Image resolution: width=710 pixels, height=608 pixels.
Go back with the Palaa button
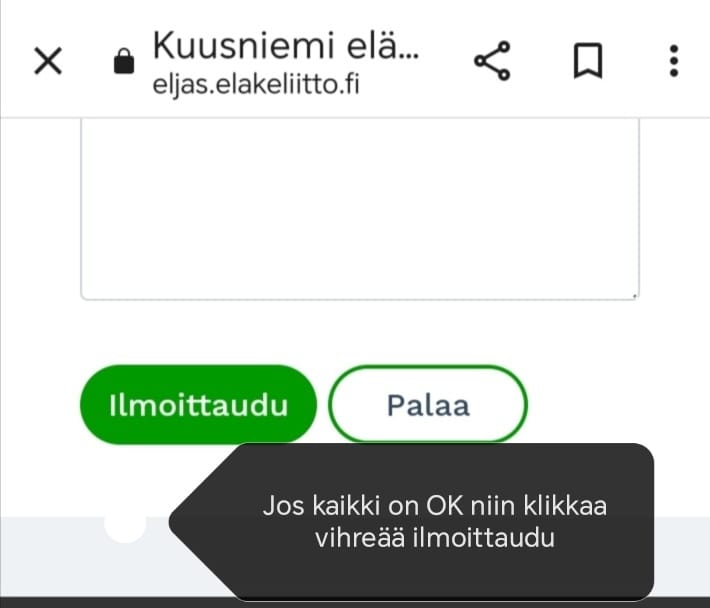pos(427,405)
